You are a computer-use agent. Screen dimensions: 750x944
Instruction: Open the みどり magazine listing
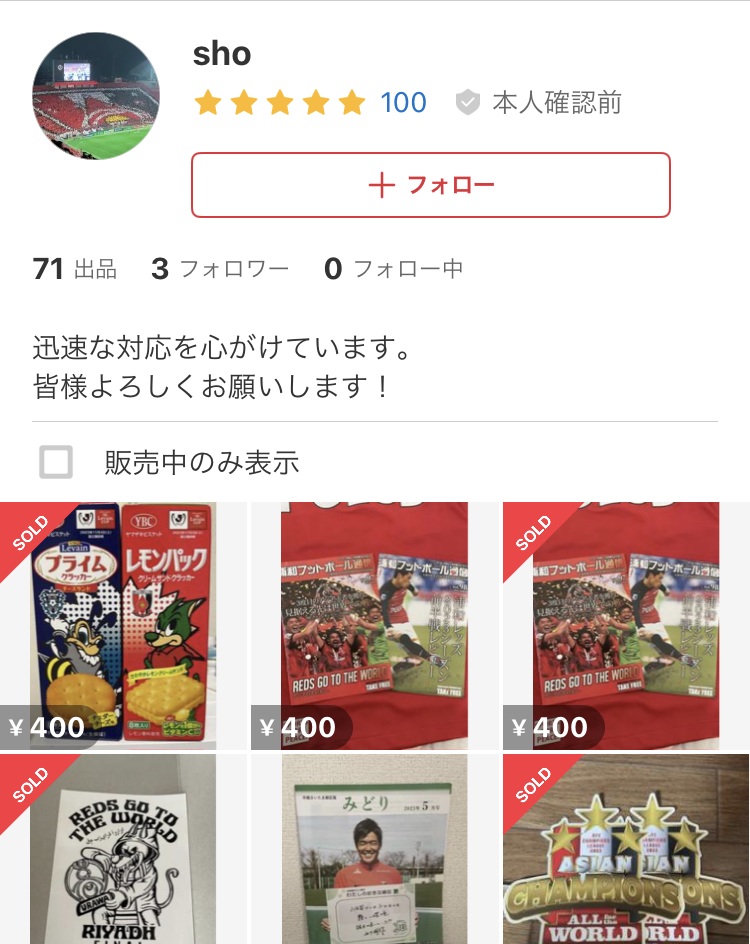point(374,850)
